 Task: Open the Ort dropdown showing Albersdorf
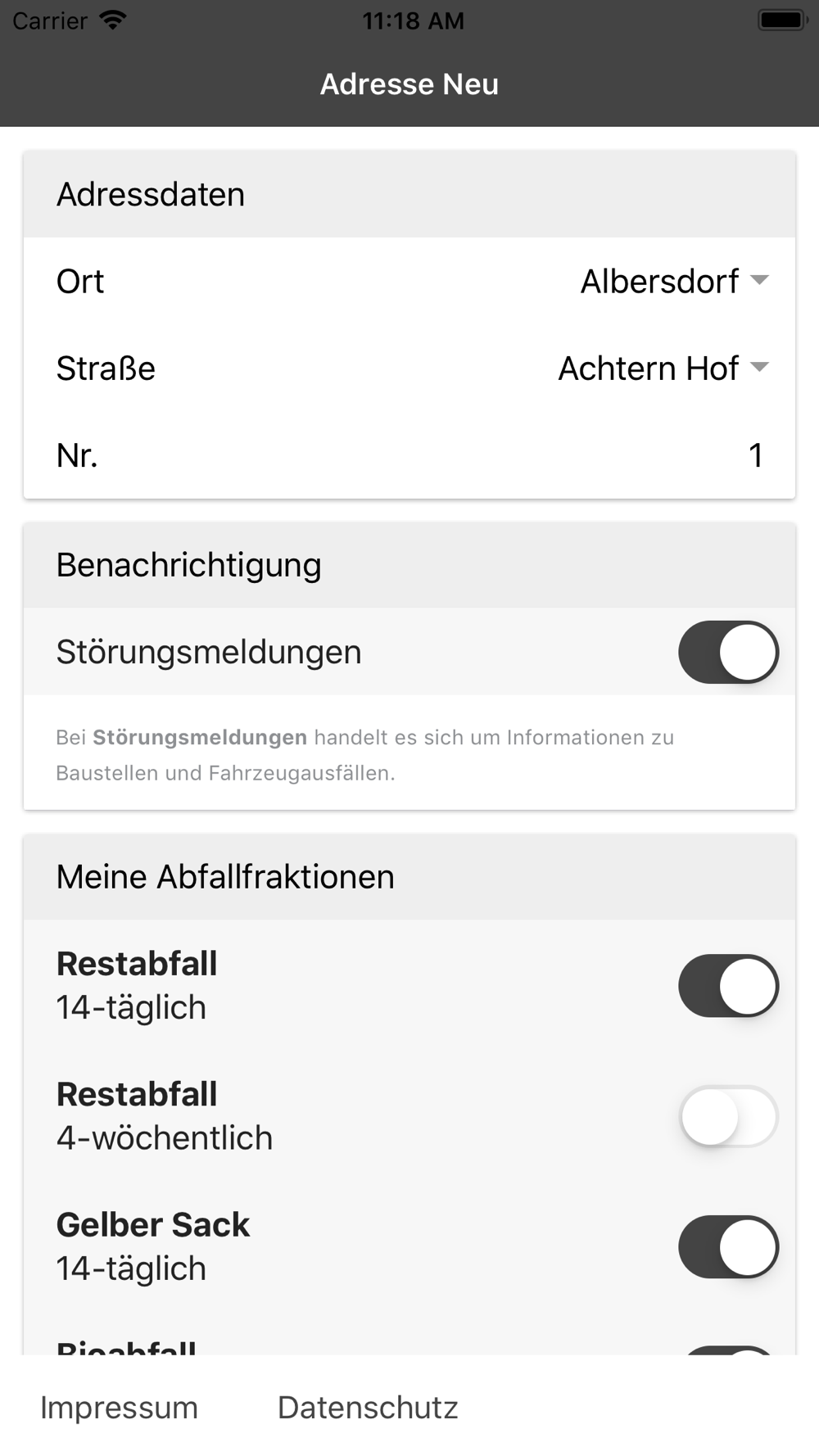coord(675,281)
